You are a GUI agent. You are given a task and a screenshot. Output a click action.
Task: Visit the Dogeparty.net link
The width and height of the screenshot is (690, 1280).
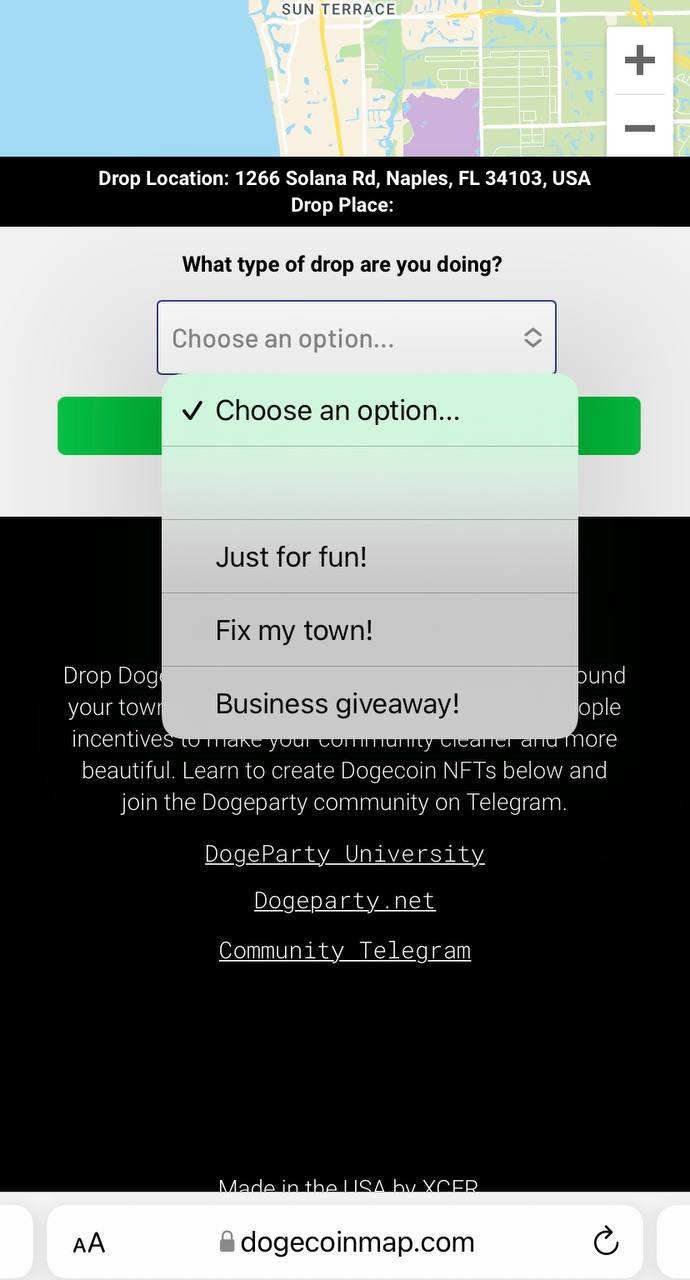tap(345, 901)
